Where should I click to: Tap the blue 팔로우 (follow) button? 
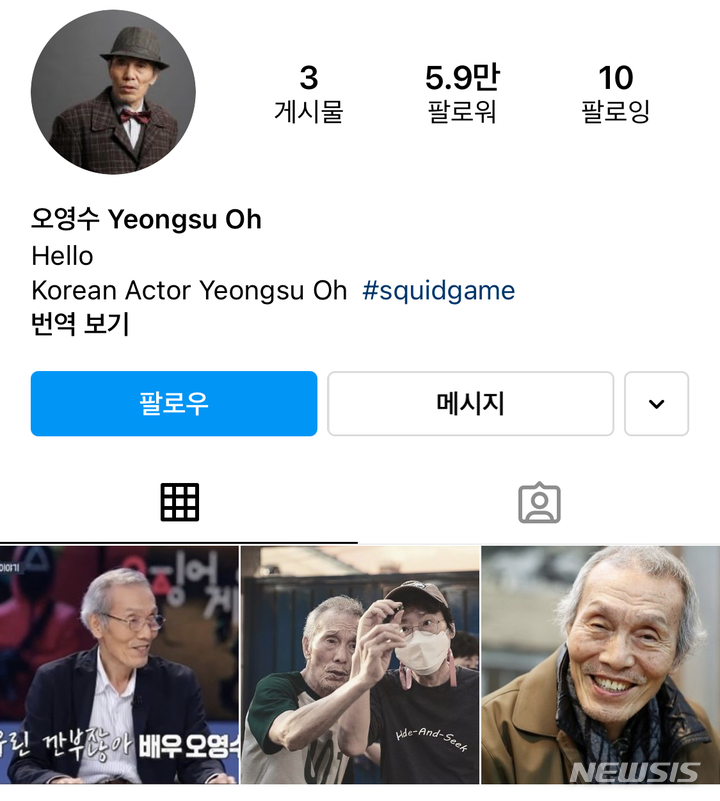pyautogui.click(x=174, y=404)
